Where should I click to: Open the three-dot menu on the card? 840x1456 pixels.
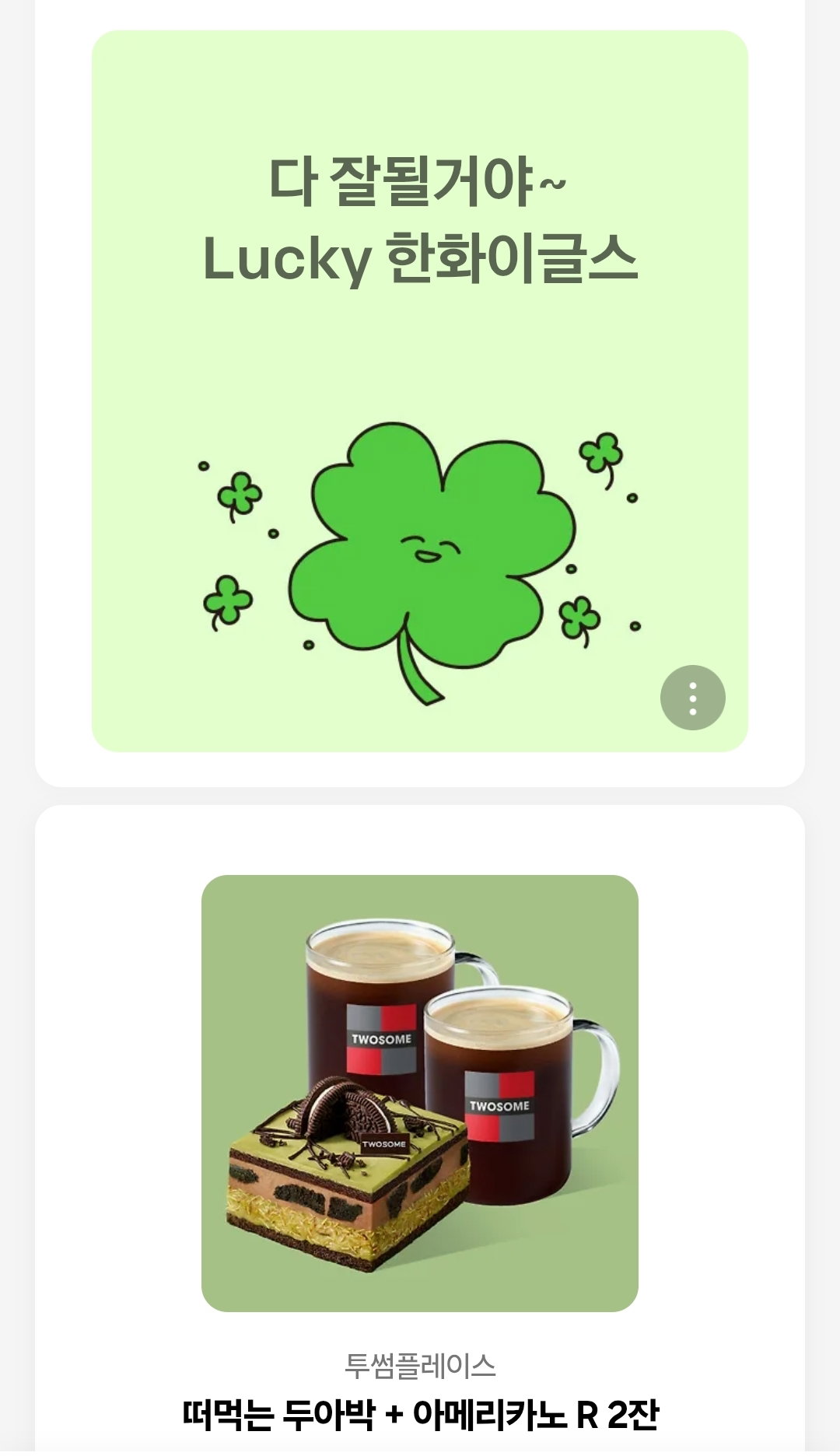pyautogui.click(x=692, y=698)
